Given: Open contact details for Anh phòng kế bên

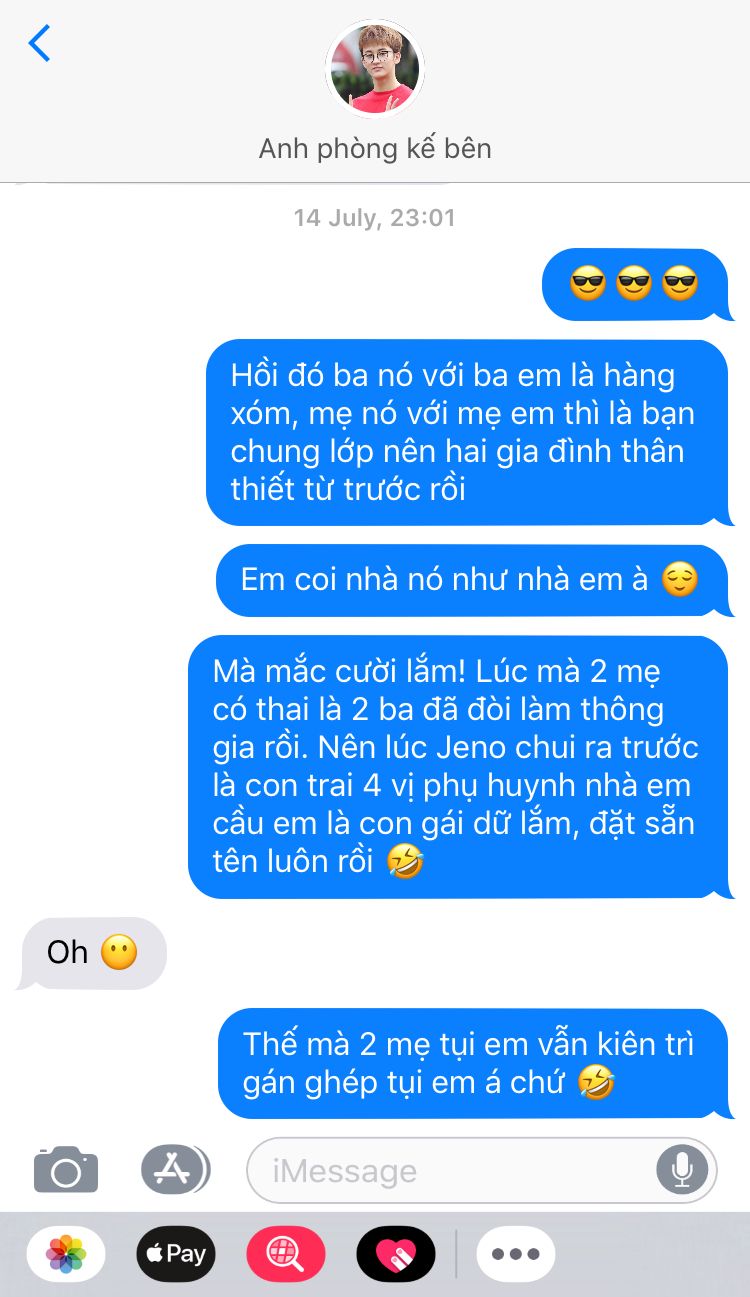Looking at the screenshot, I should click(375, 70).
